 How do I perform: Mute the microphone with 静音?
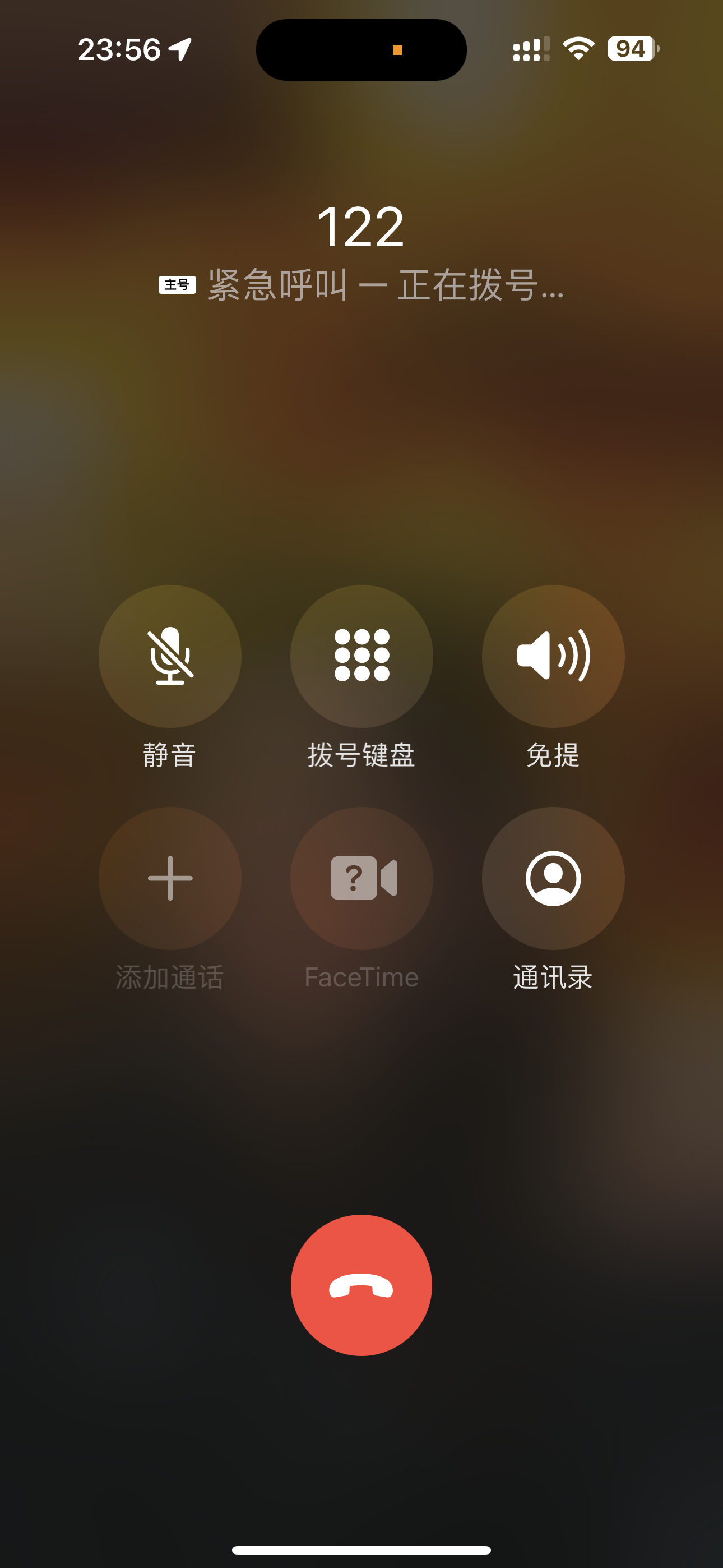[x=170, y=656]
